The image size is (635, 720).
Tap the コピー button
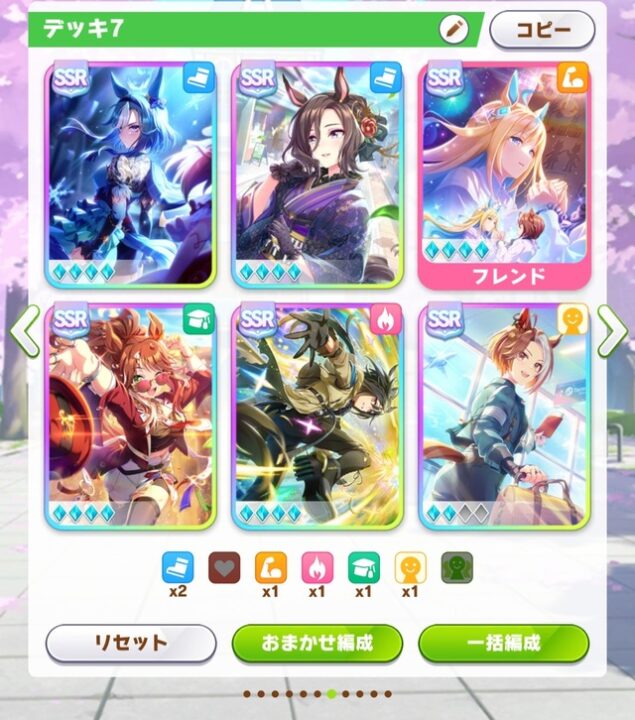coord(542,30)
